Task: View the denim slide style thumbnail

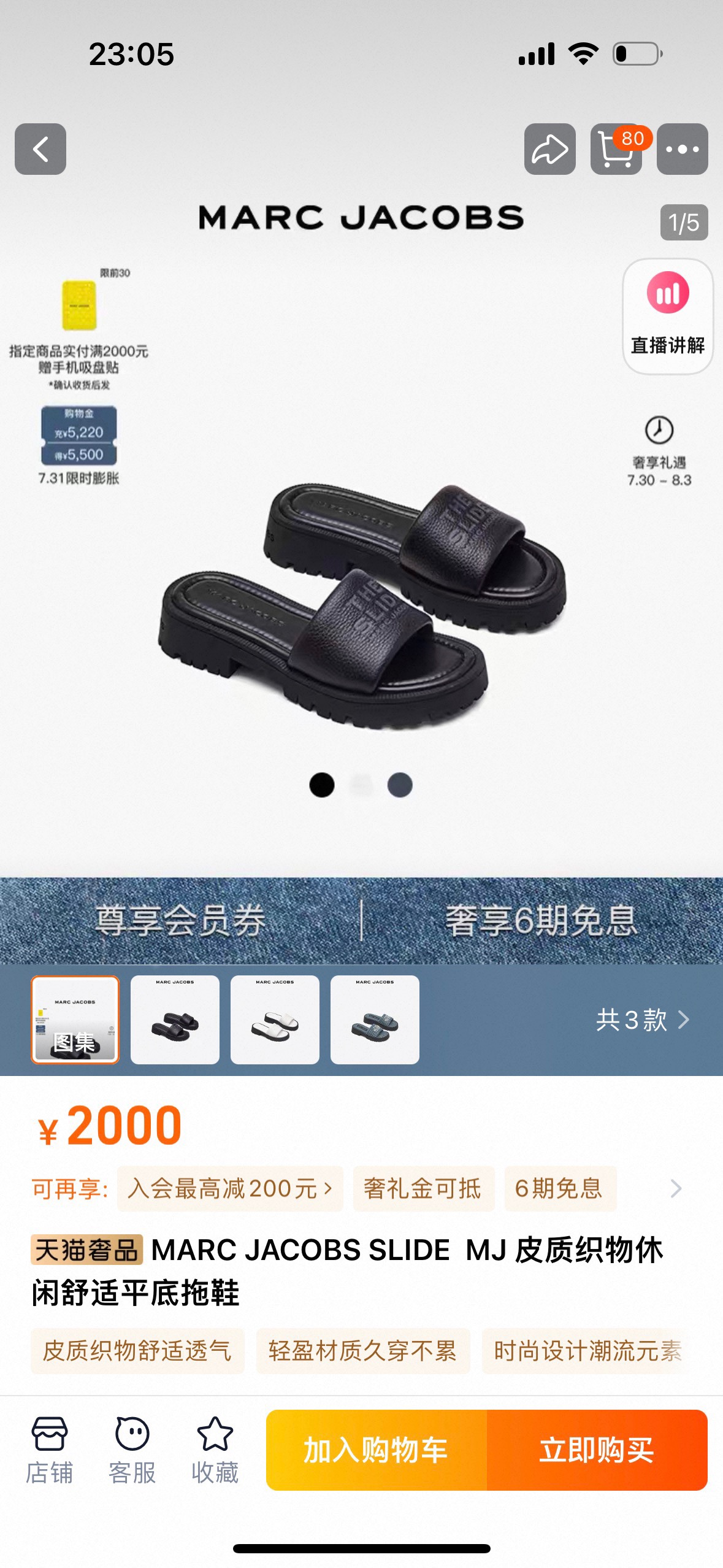Action: [375, 1019]
